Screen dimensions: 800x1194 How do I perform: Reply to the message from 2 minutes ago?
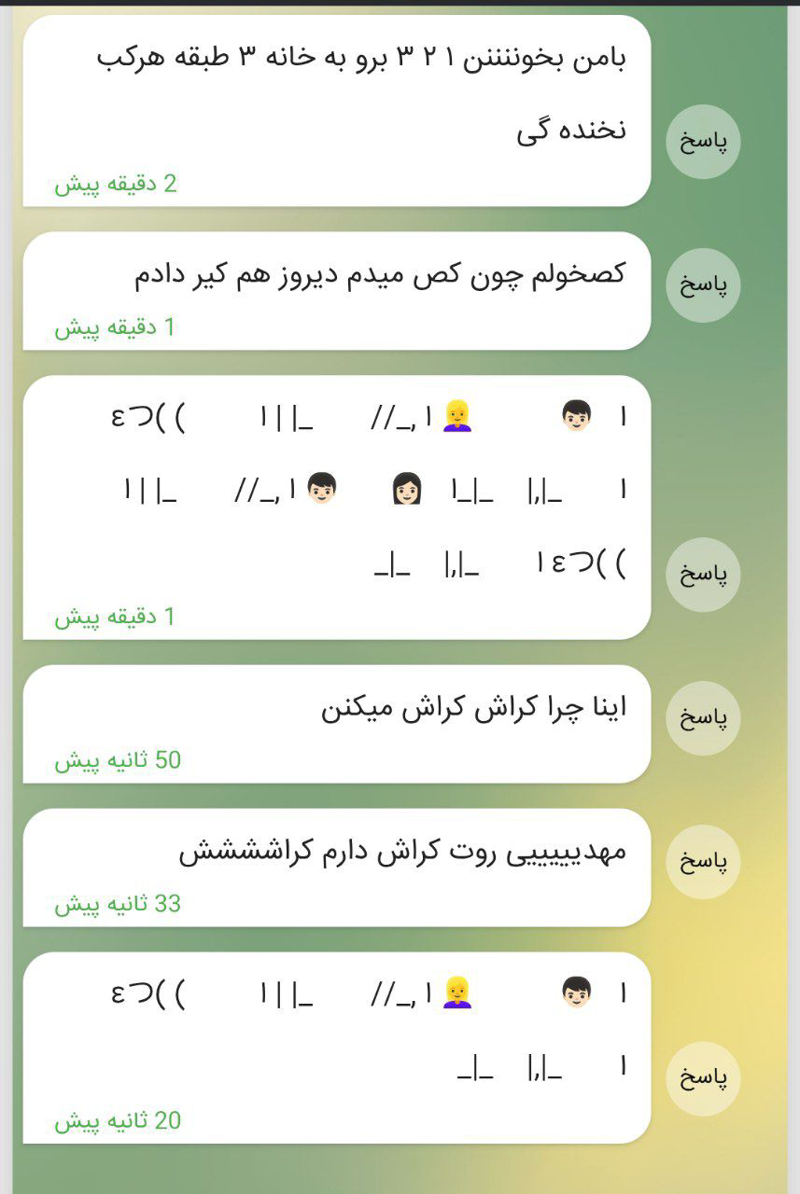703,141
